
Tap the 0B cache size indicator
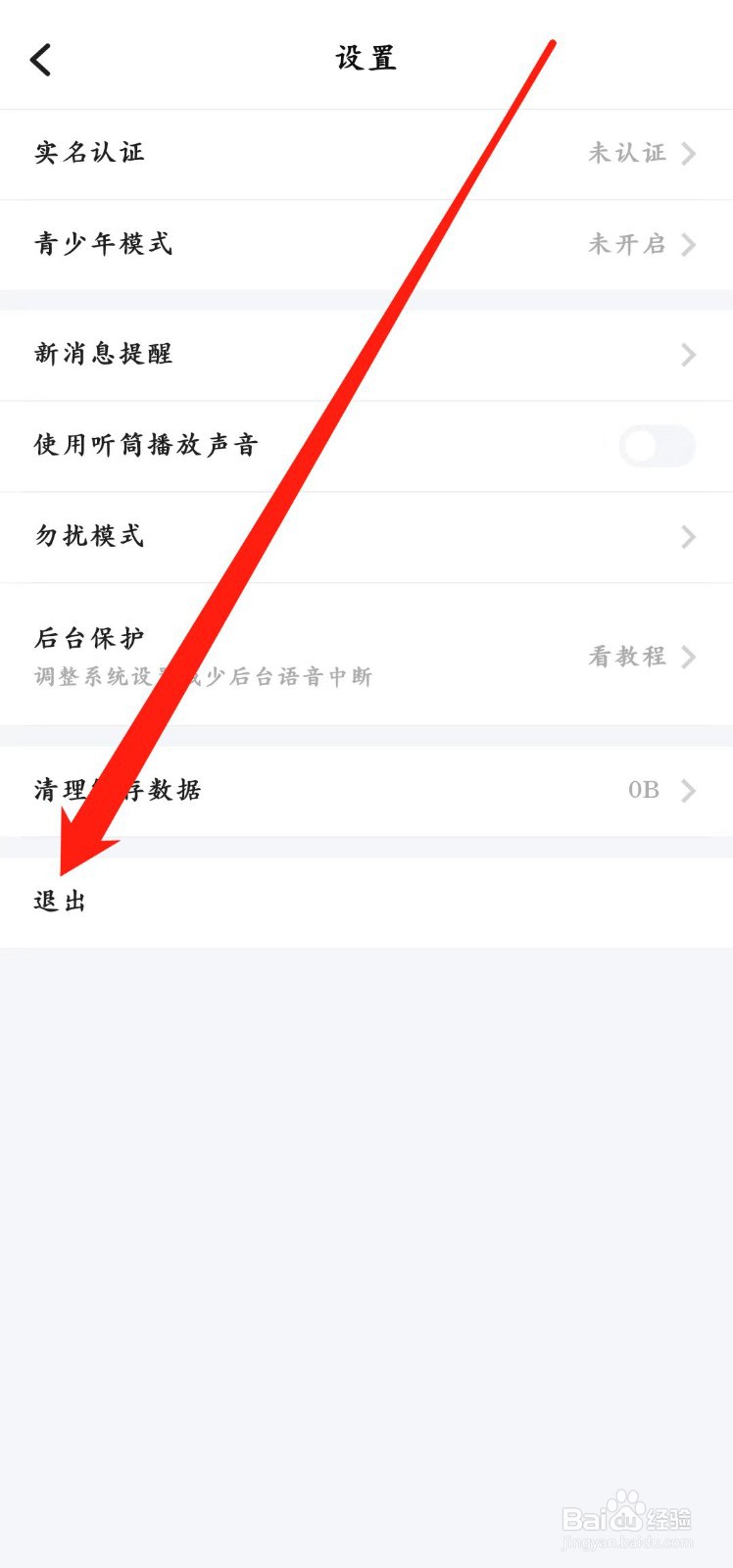(644, 790)
